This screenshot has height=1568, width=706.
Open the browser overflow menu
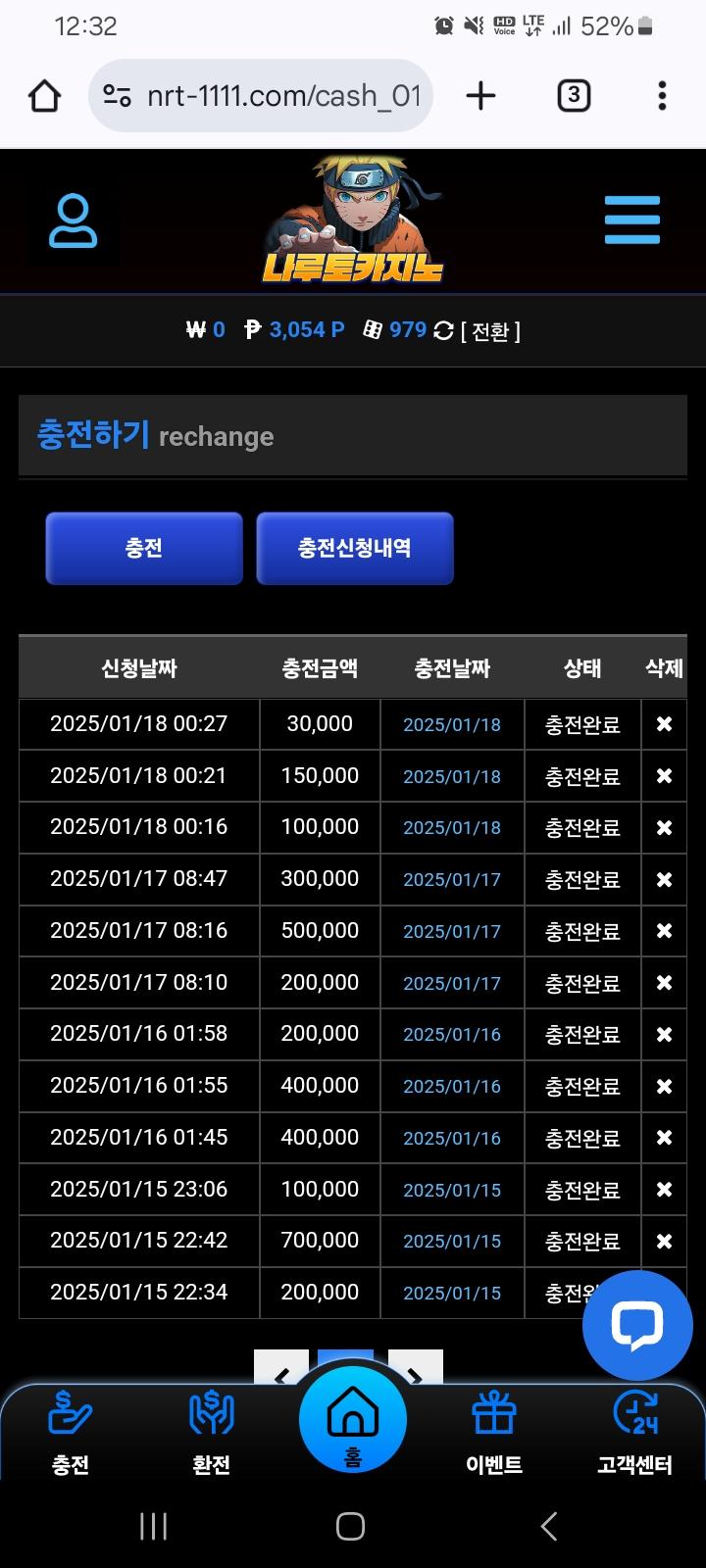tap(662, 96)
